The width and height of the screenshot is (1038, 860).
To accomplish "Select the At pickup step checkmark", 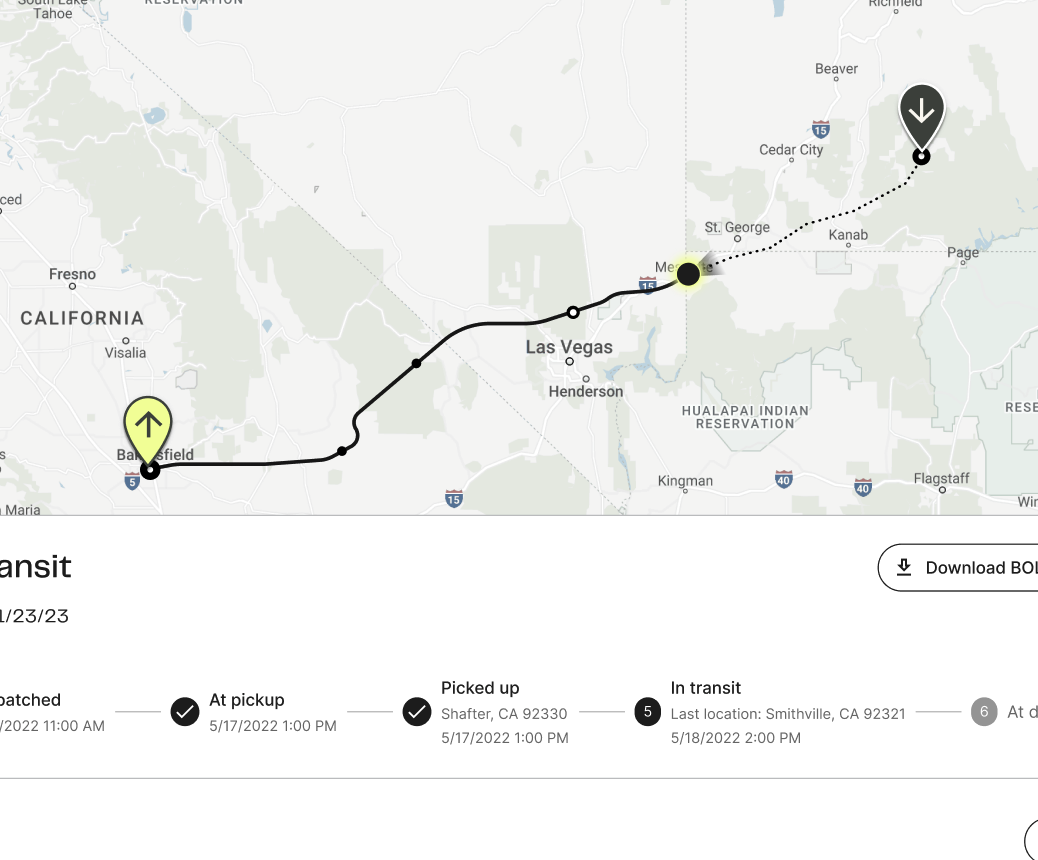I will (x=185, y=712).
